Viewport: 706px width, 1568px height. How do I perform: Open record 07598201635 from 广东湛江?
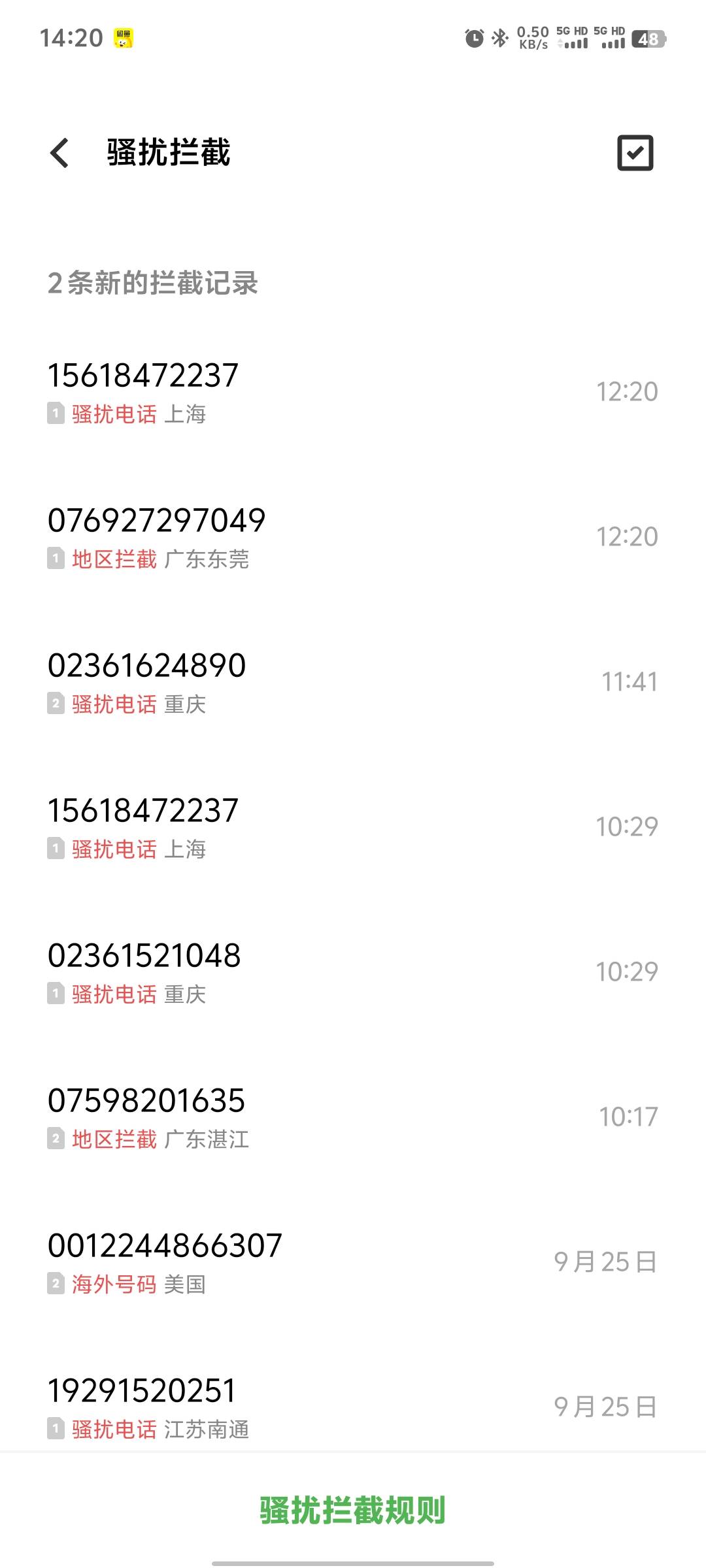pyautogui.click(x=353, y=1117)
